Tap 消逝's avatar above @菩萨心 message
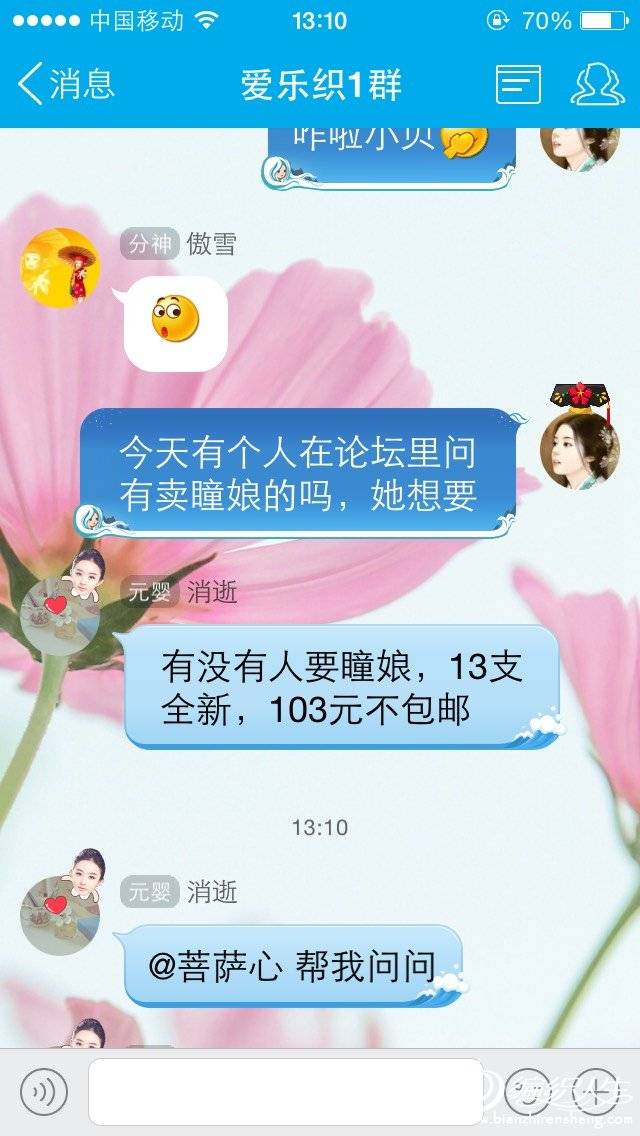640x1136 pixels. 60,905
